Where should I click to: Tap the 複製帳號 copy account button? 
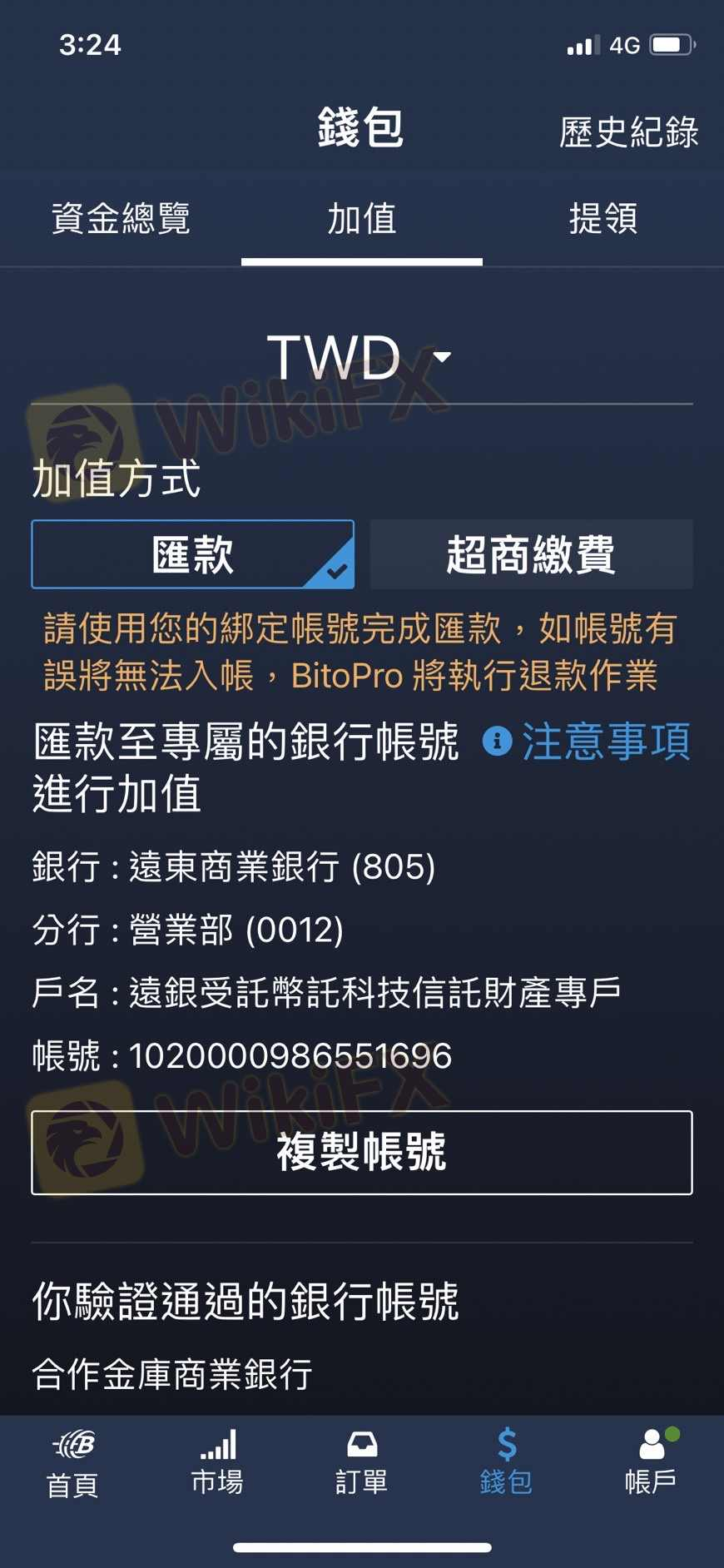coord(362,1154)
